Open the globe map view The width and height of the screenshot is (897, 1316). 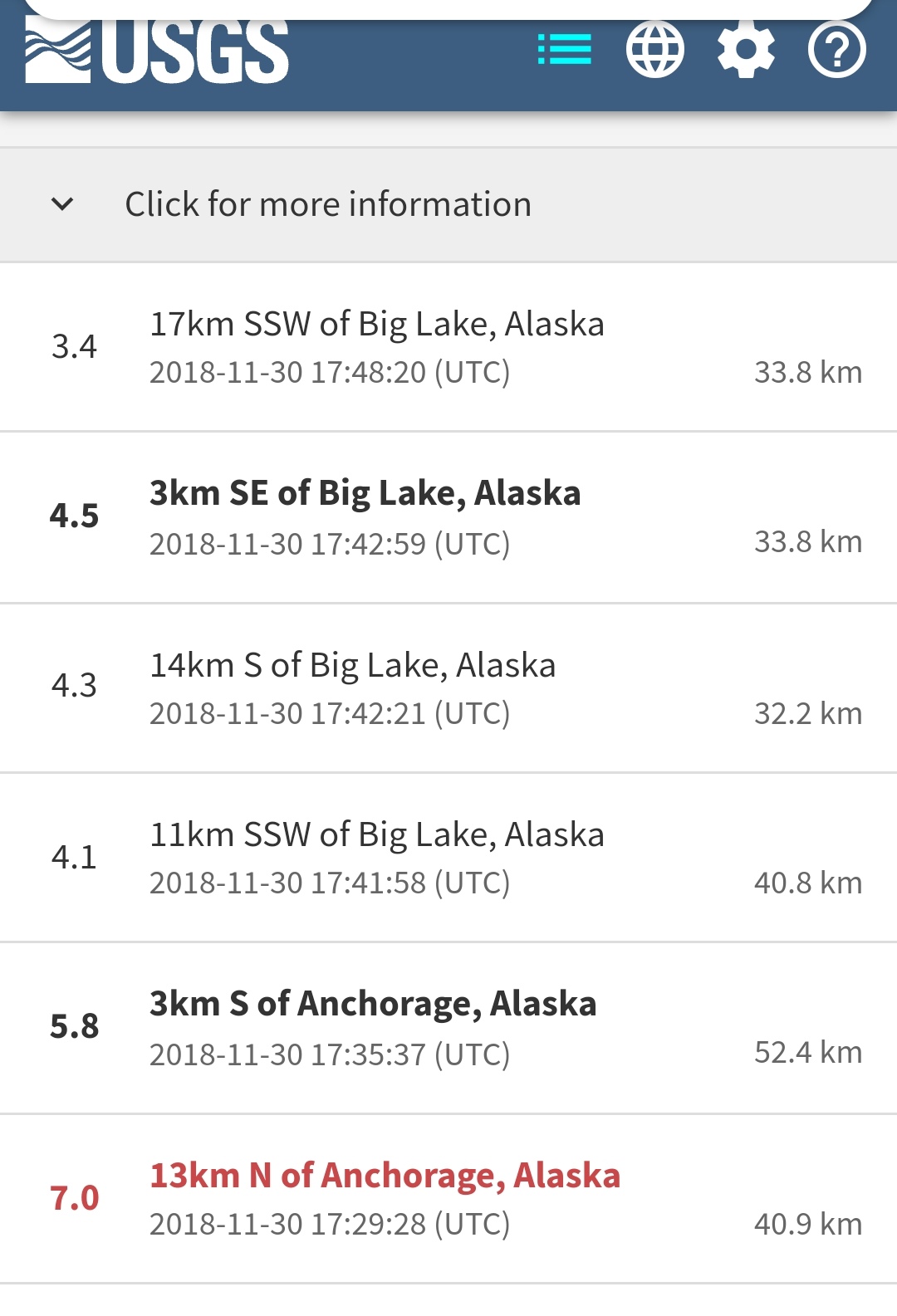coord(654,50)
